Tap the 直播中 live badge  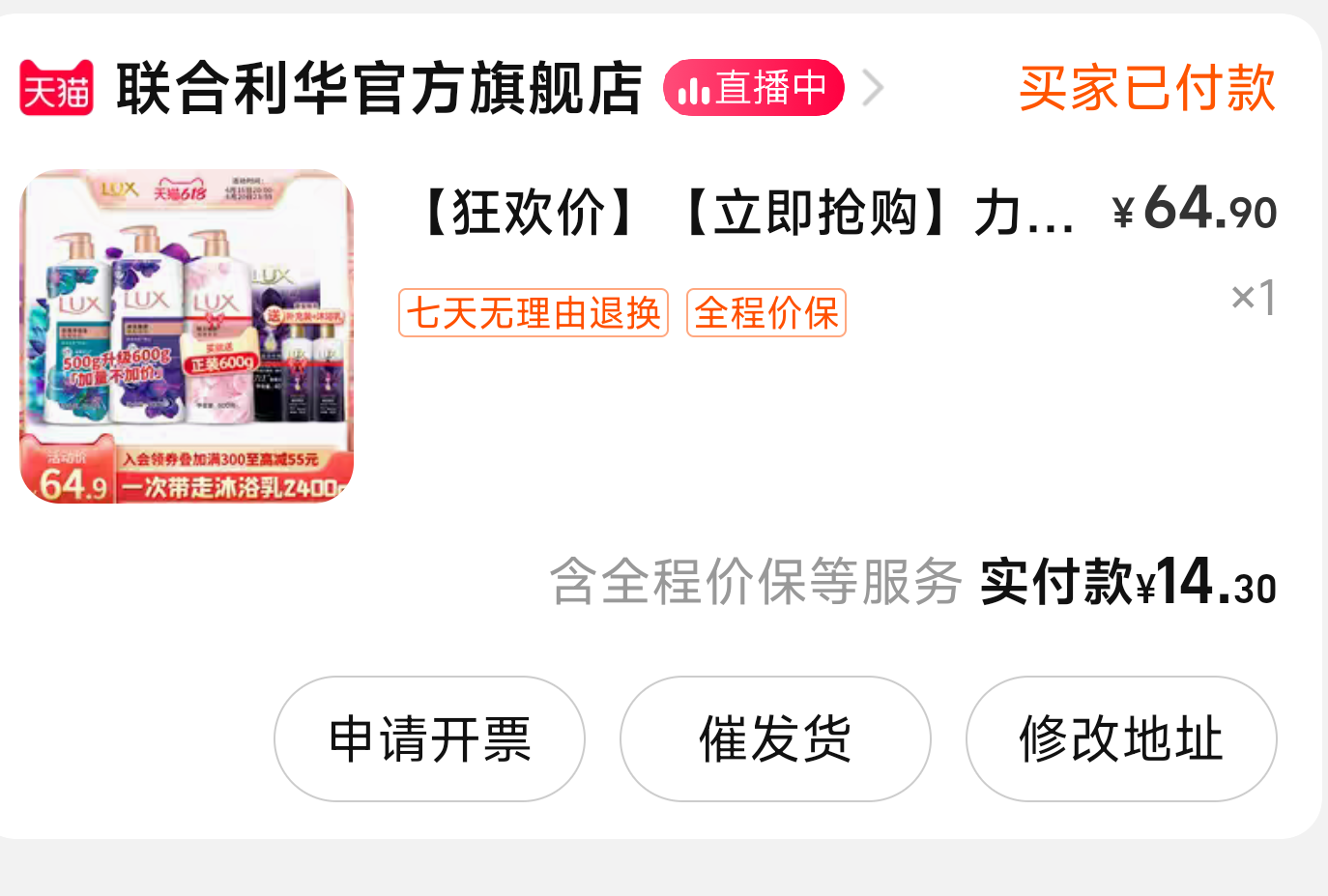(754, 88)
